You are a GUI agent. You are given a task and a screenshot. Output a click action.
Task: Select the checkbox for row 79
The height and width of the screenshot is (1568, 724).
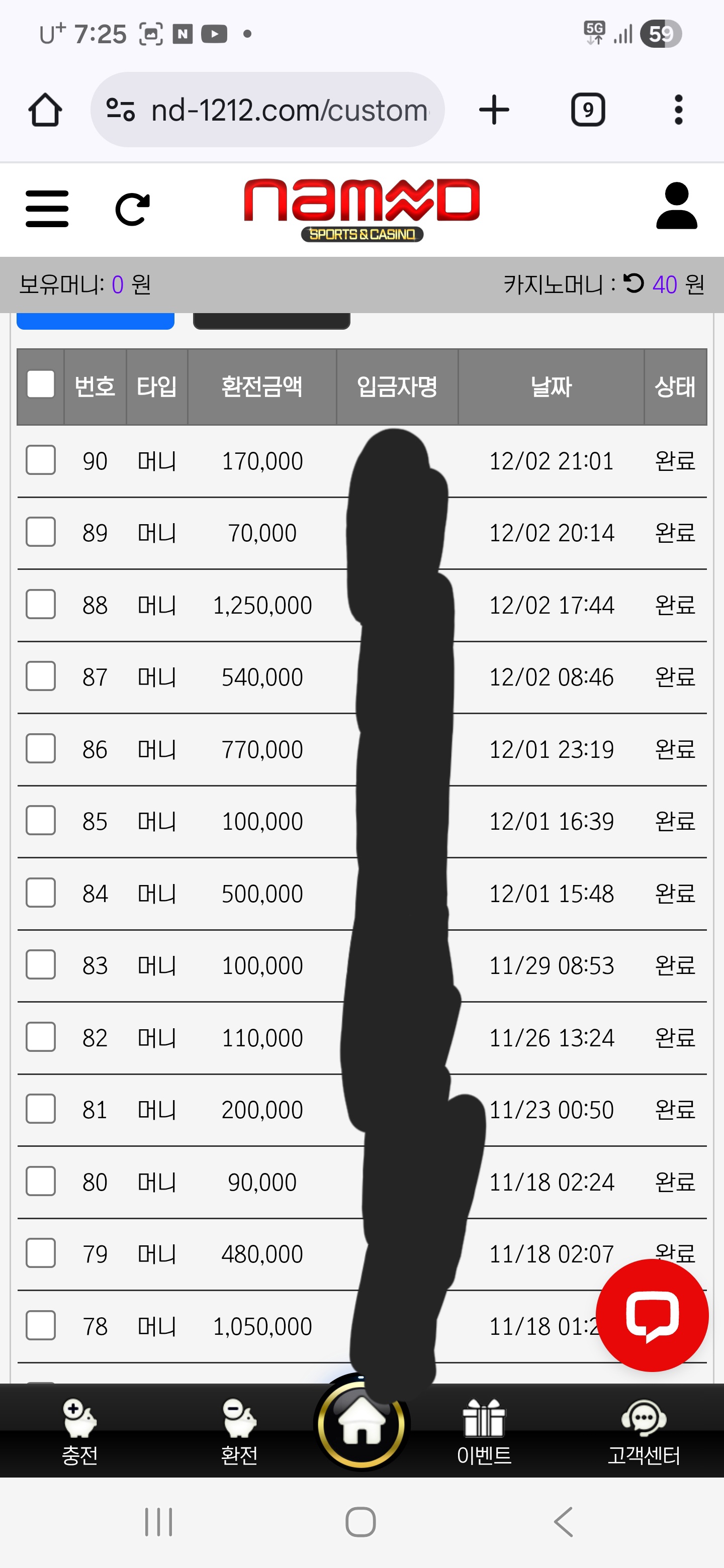point(41,1253)
